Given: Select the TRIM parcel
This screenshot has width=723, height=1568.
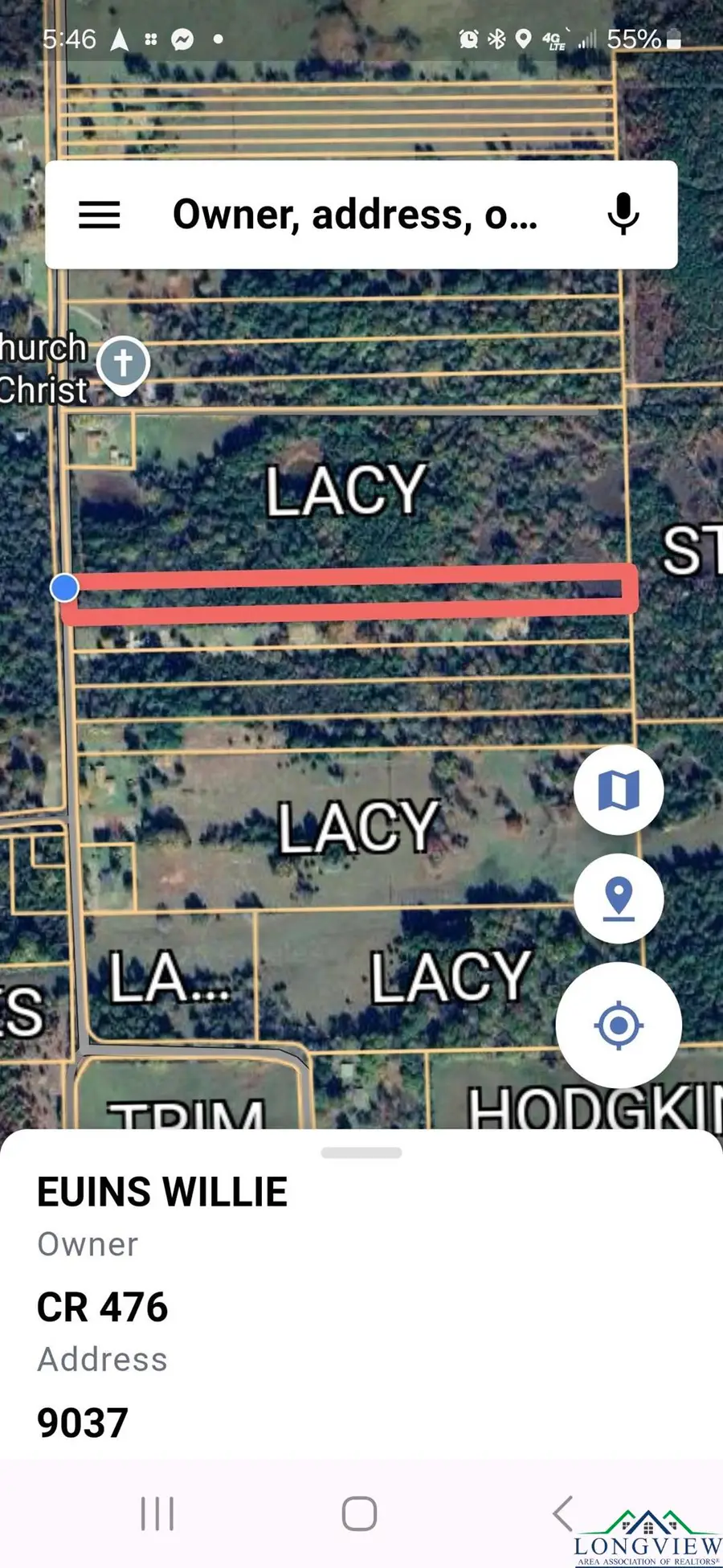Looking at the screenshot, I should 189,1117.
